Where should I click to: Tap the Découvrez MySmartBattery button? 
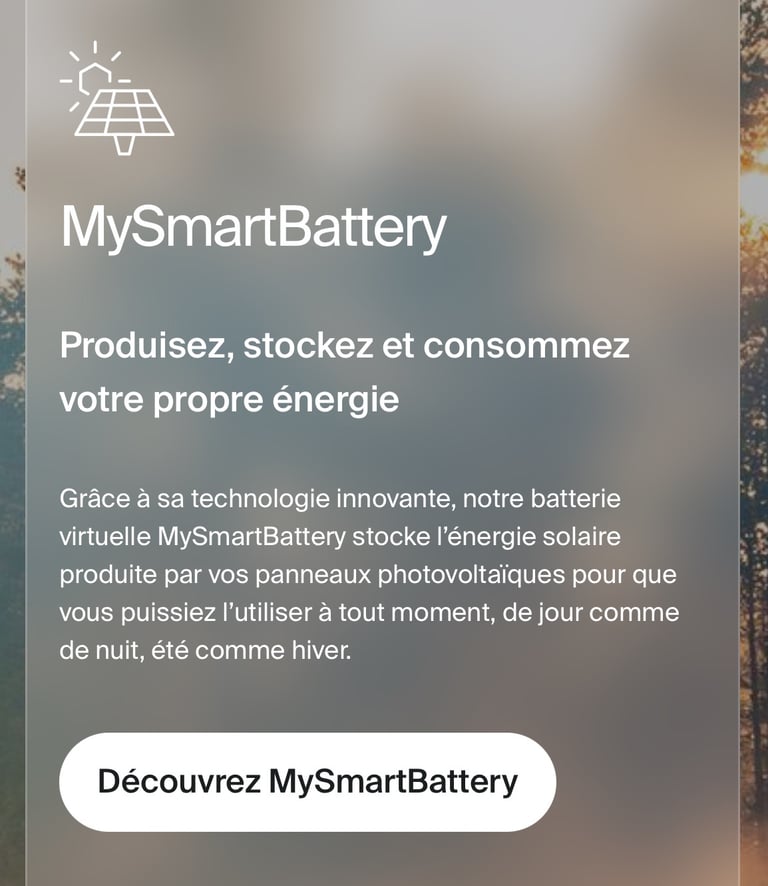[307, 782]
